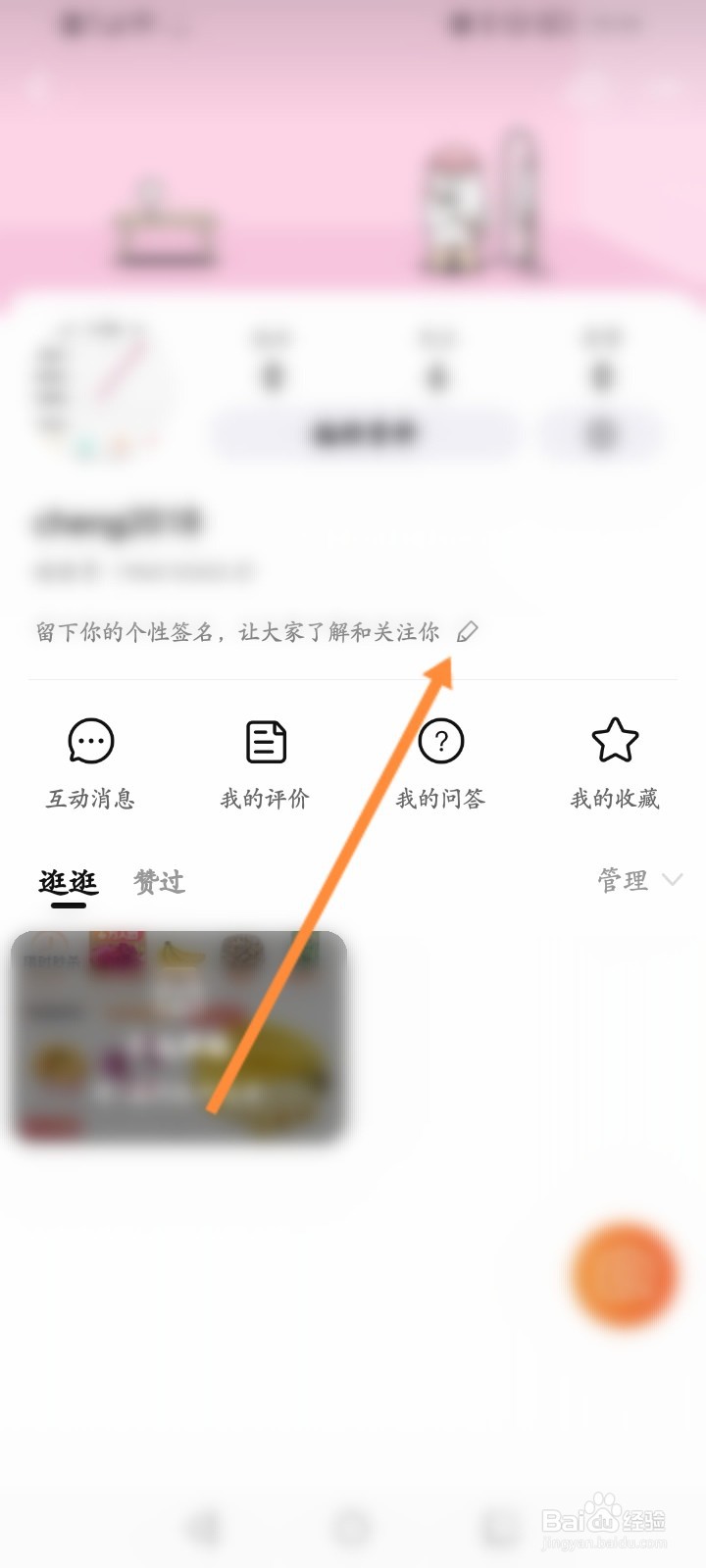Tap the first stats counter in profile header
The image size is (706, 1568).
pyautogui.click(x=272, y=363)
